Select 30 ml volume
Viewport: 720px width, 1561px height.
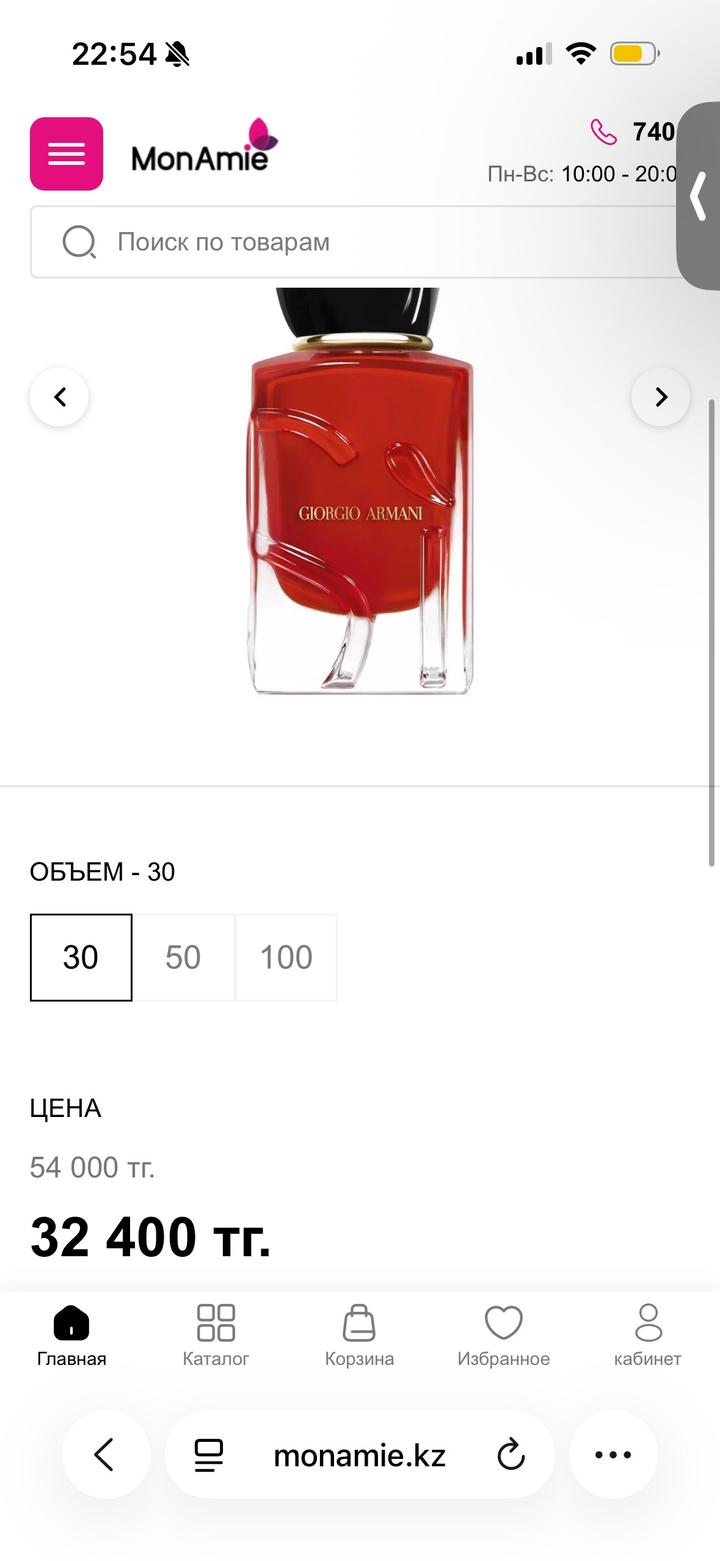point(81,957)
